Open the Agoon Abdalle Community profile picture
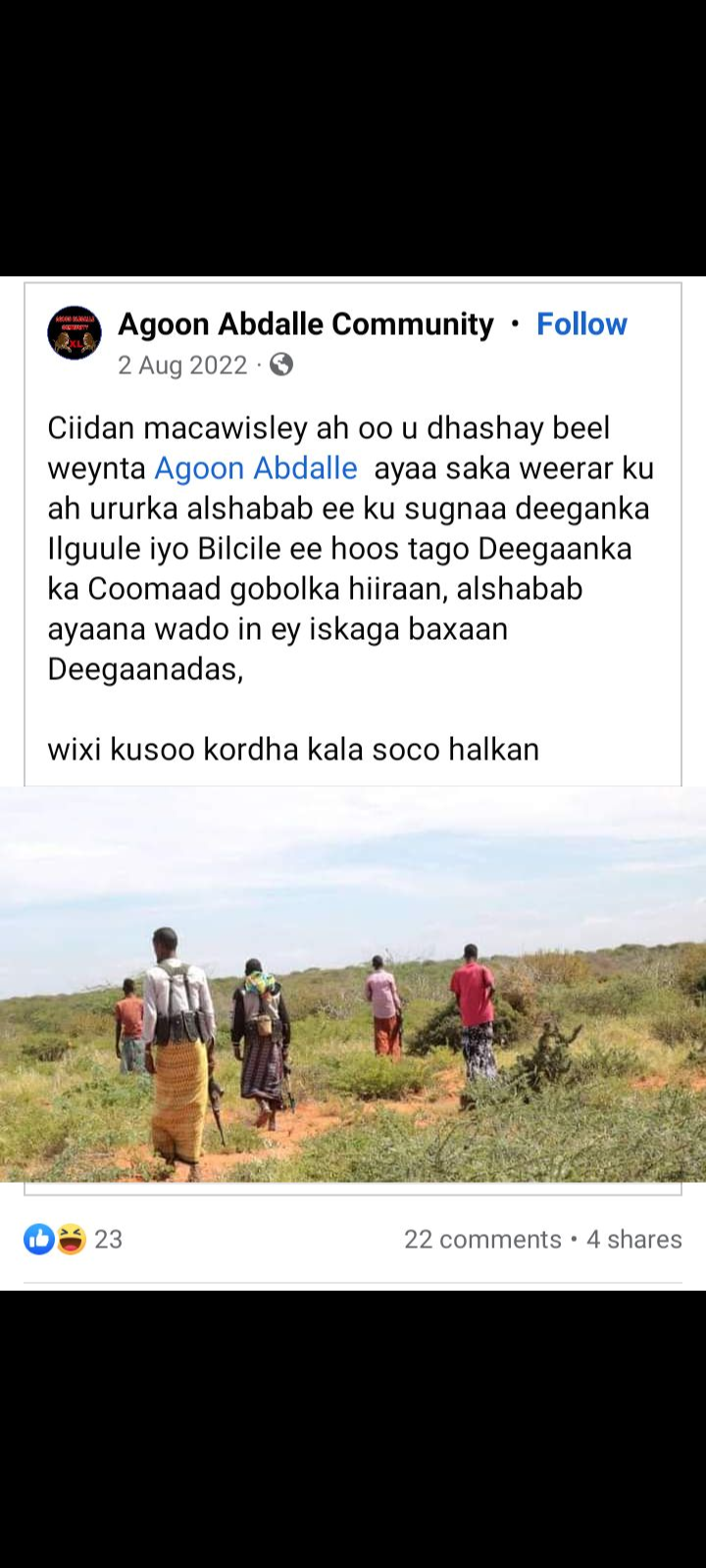 click(x=75, y=333)
